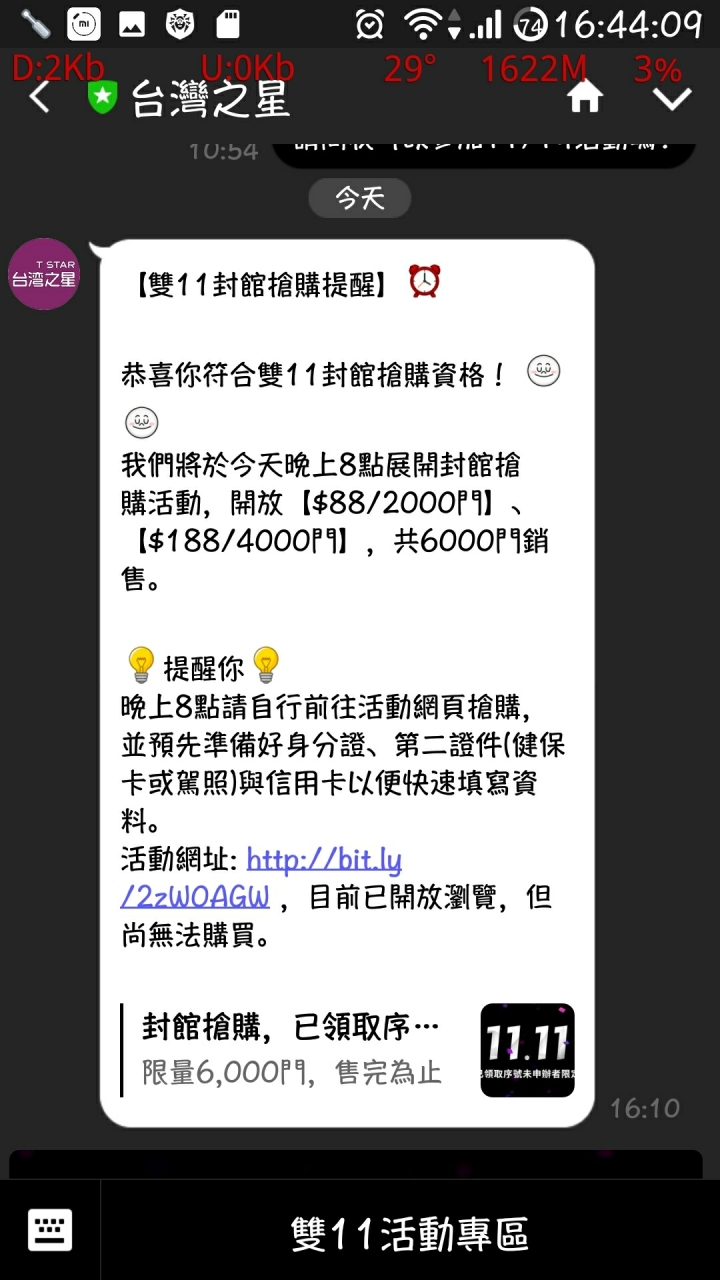Go back from the 台灣之星 chat
The width and height of the screenshot is (720, 1280).
click(x=40, y=98)
